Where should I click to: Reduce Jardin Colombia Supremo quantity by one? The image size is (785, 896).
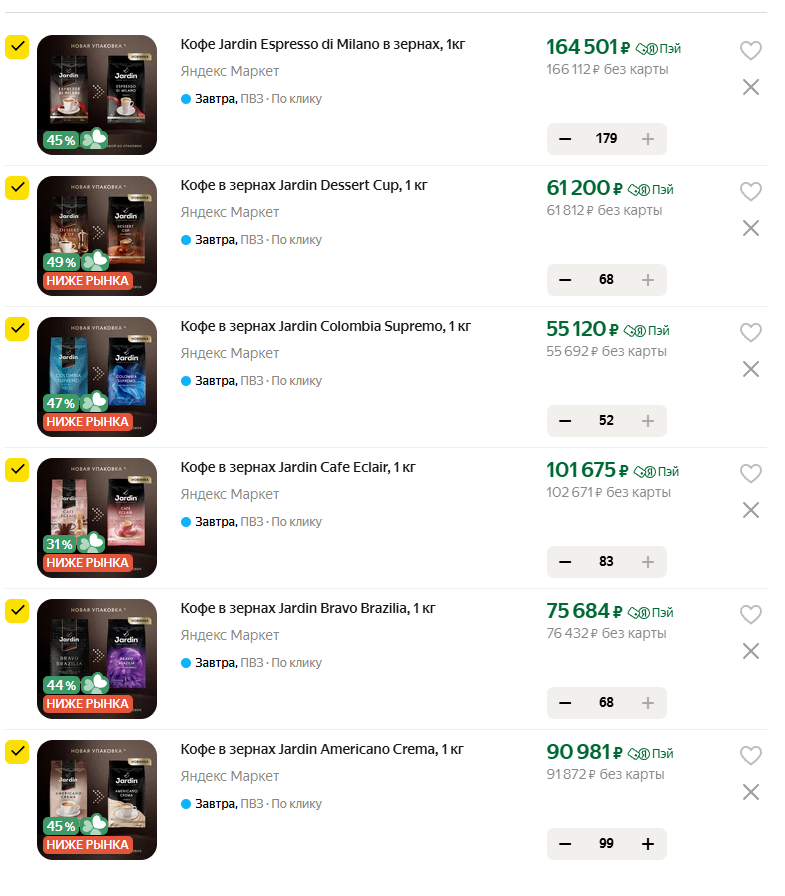(x=565, y=420)
